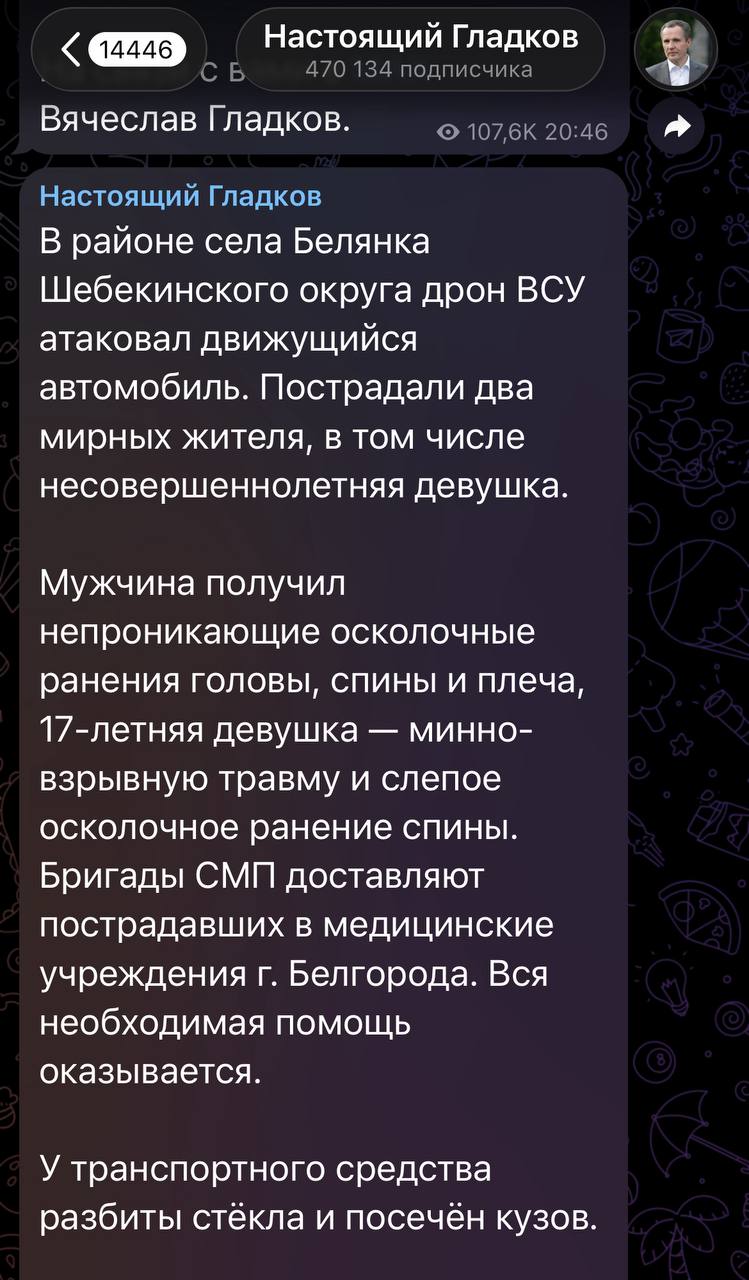Image resolution: width=749 pixels, height=1280 pixels.
Task: Forward the Вячеслав Гладков post
Action: 677,127
